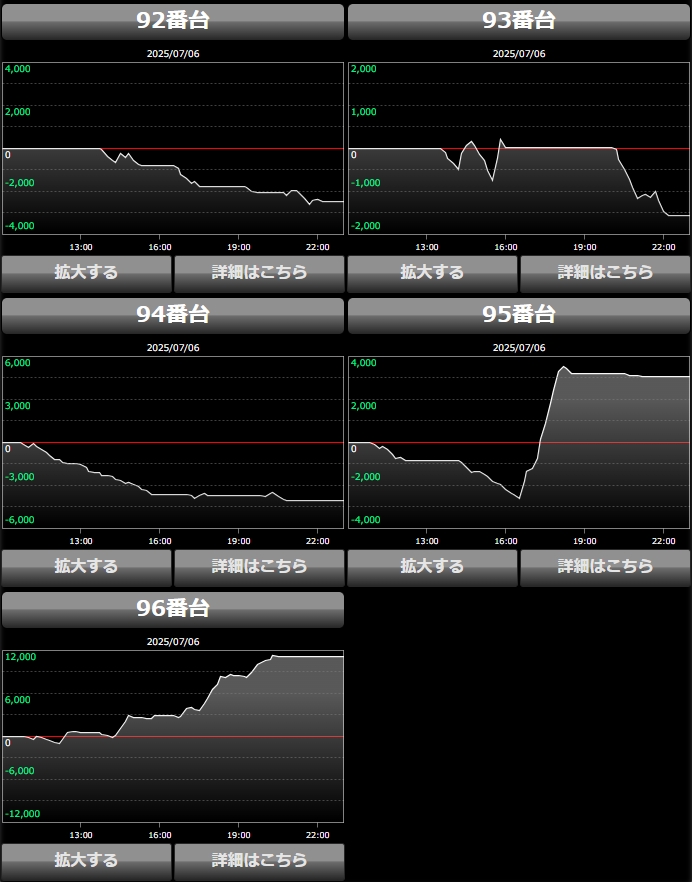Tap 拡大する under 96番台 graph

click(x=86, y=860)
